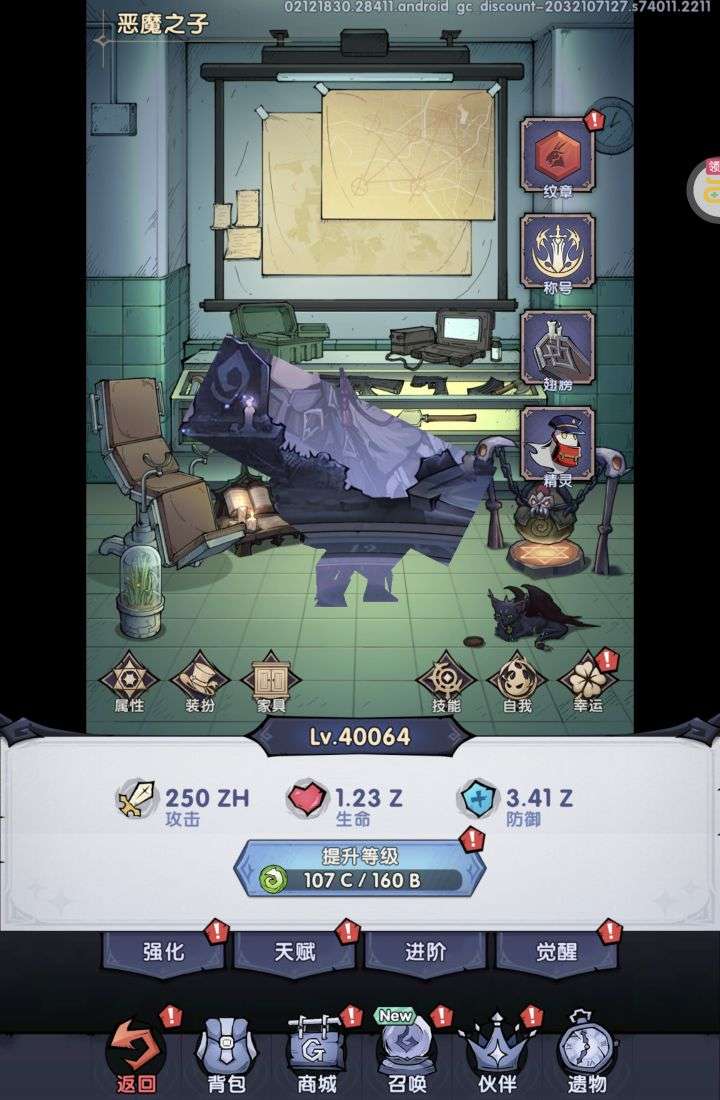Open 技能 skills panel
Screen dimensions: 720x1100
[x=446, y=683]
